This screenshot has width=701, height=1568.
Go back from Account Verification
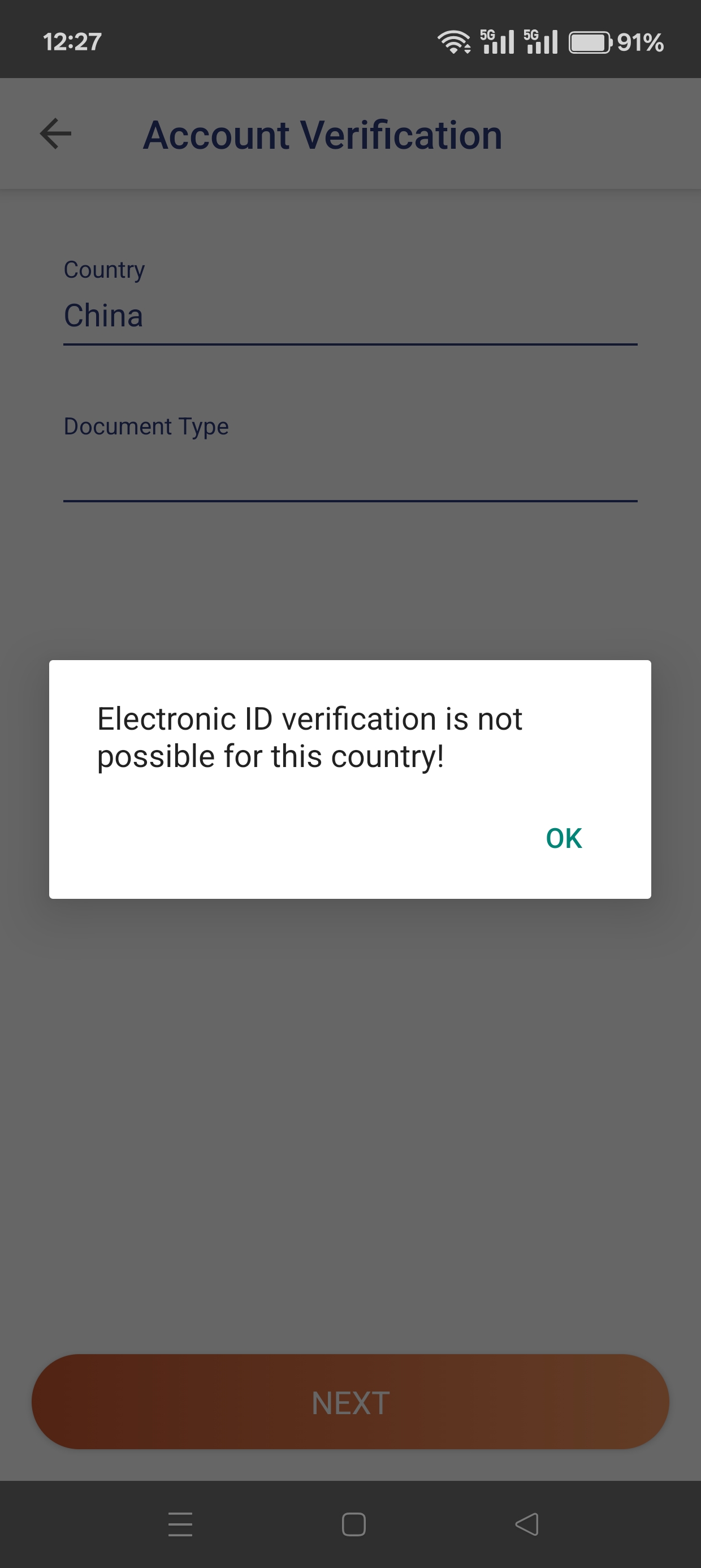coord(56,134)
